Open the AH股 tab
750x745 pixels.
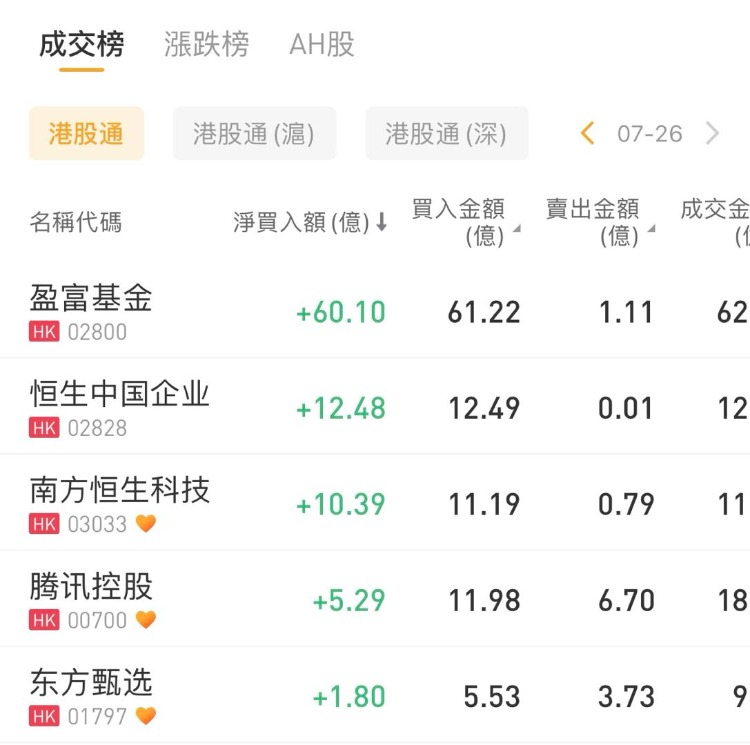[x=322, y=45]
